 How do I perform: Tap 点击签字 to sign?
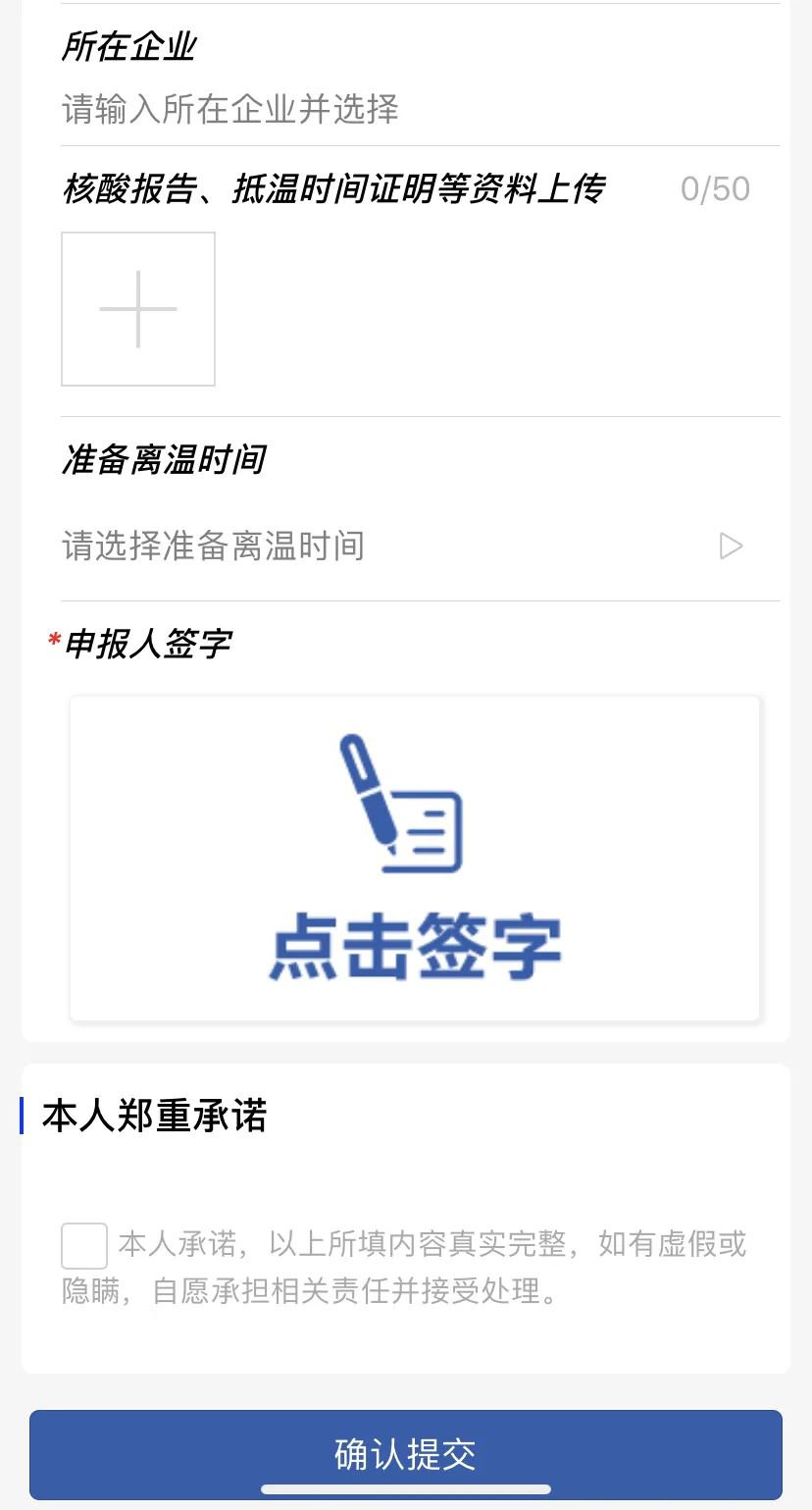pyautogui.click(x=415, y=859)
